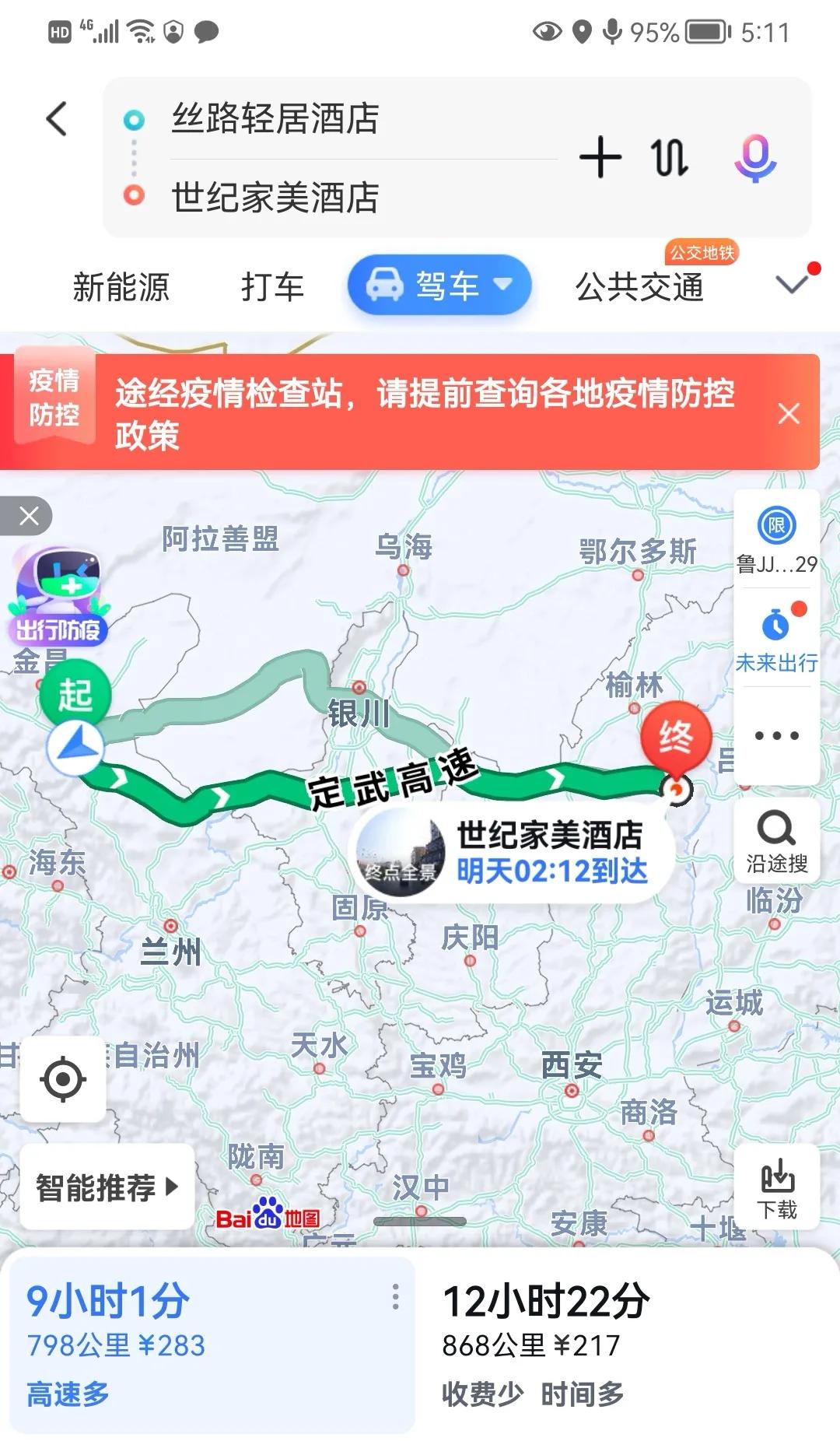The height and width of the screenshot is (1441, 840).
Task: Check the 限 license plate restriction icon
Action: pos(775,526)
